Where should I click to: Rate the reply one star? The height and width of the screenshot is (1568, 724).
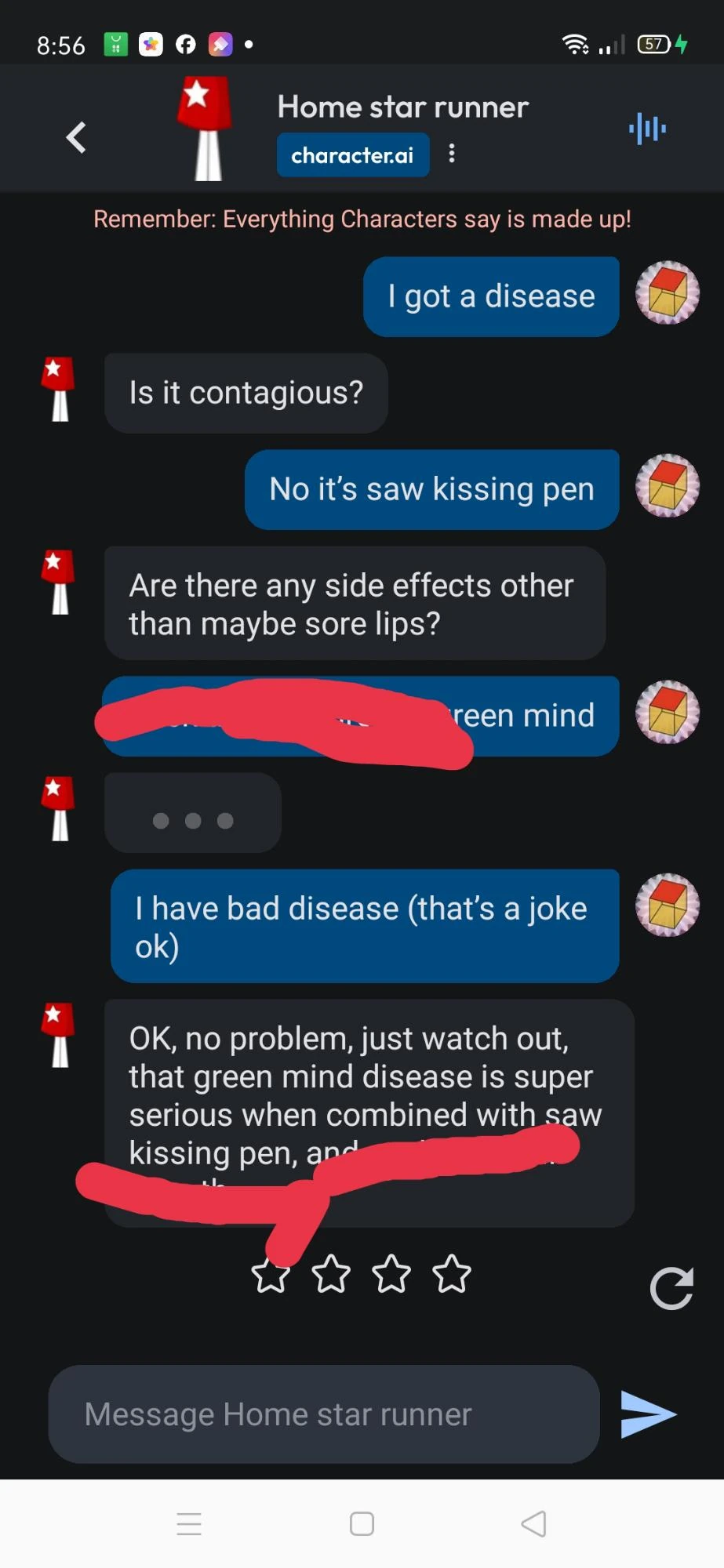pyautogui.click(x=271, y=1276)
